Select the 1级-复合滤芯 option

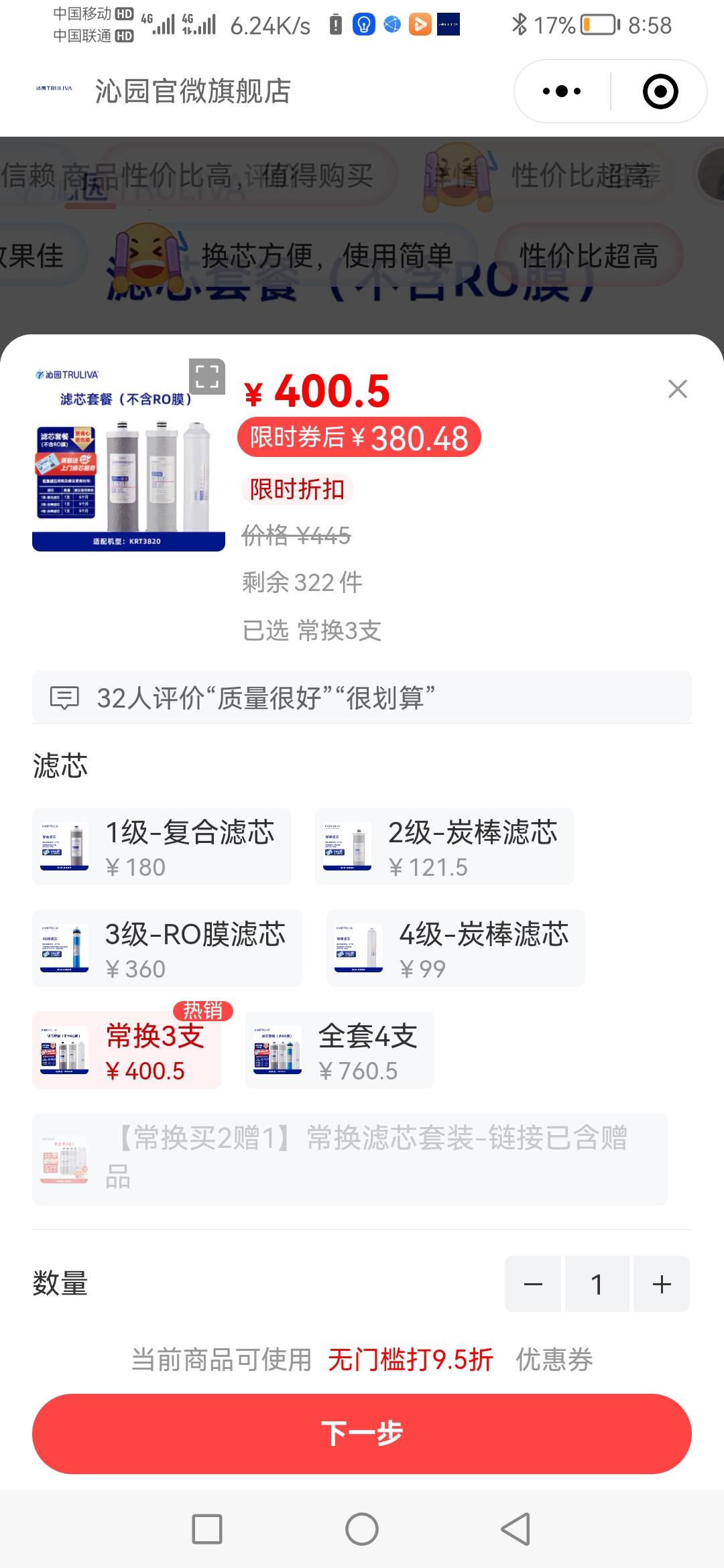click(162, 847)
